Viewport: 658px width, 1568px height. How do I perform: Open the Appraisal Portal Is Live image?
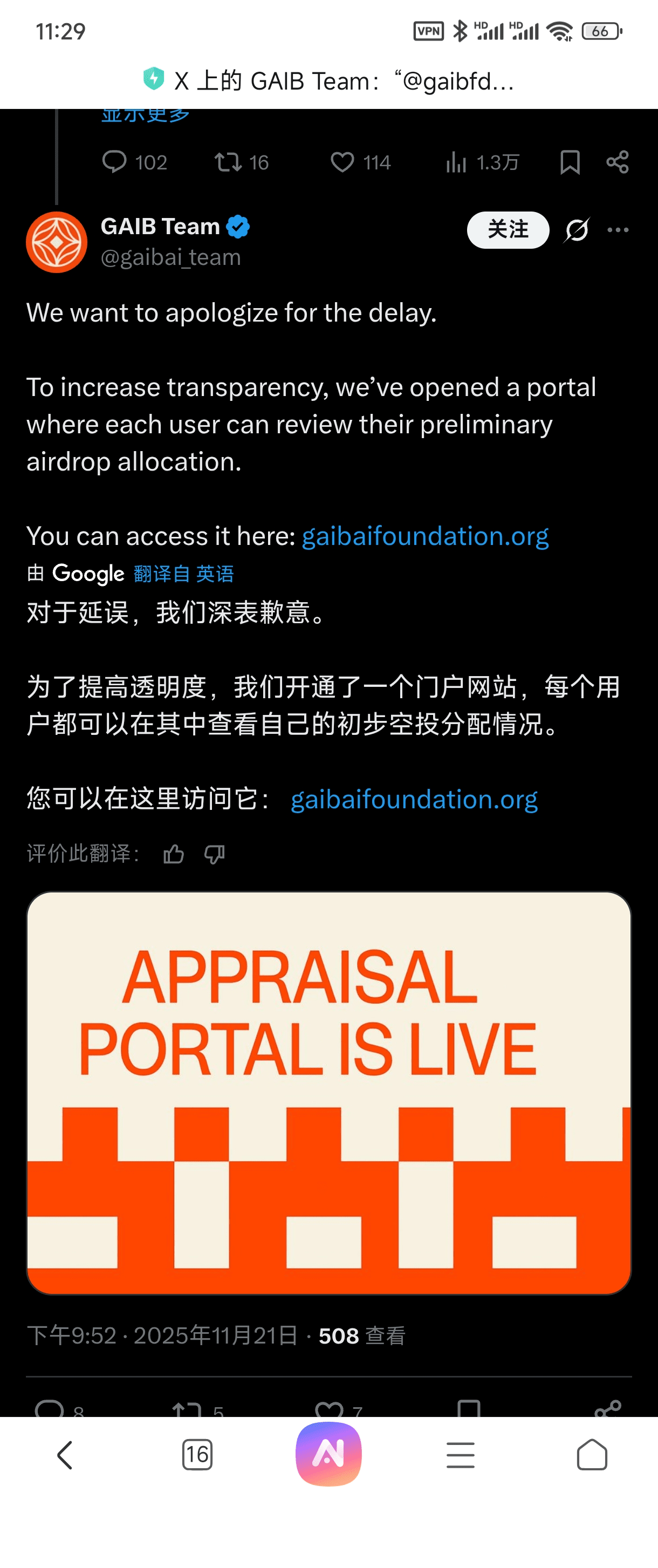point(328,1093)
